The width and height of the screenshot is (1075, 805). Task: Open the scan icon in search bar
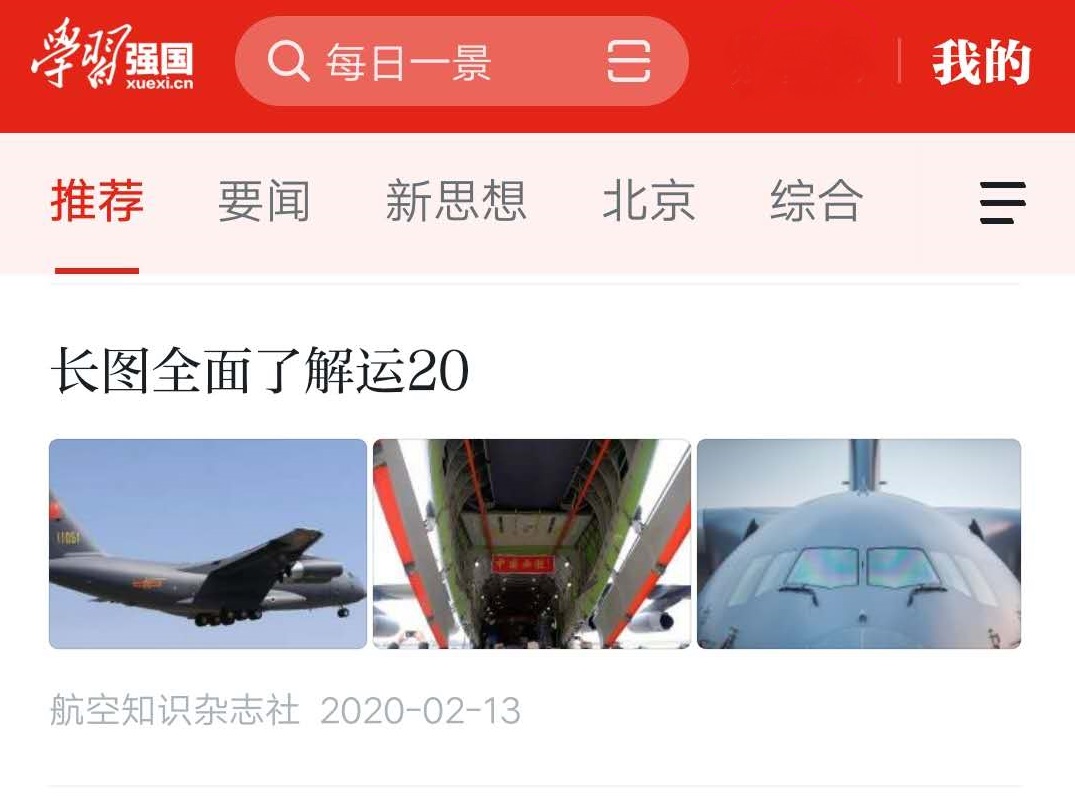point(628,62)
